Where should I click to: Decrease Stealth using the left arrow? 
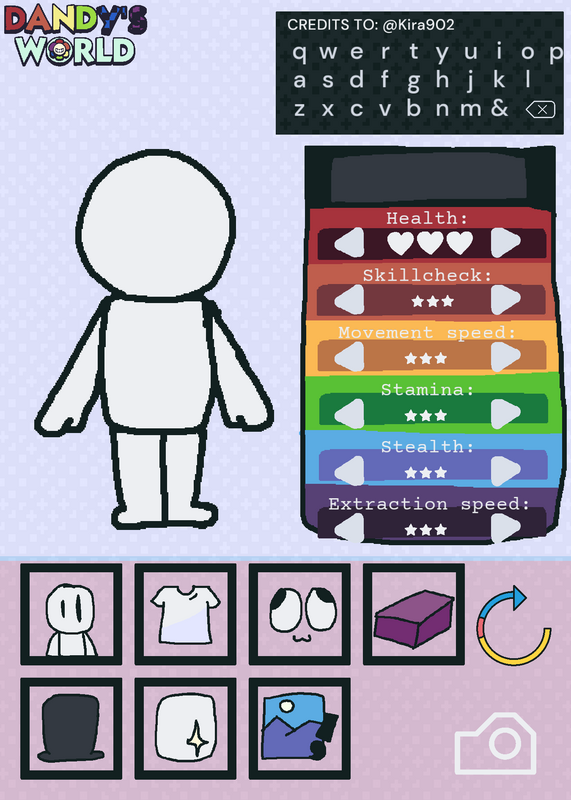coord(350,470)
